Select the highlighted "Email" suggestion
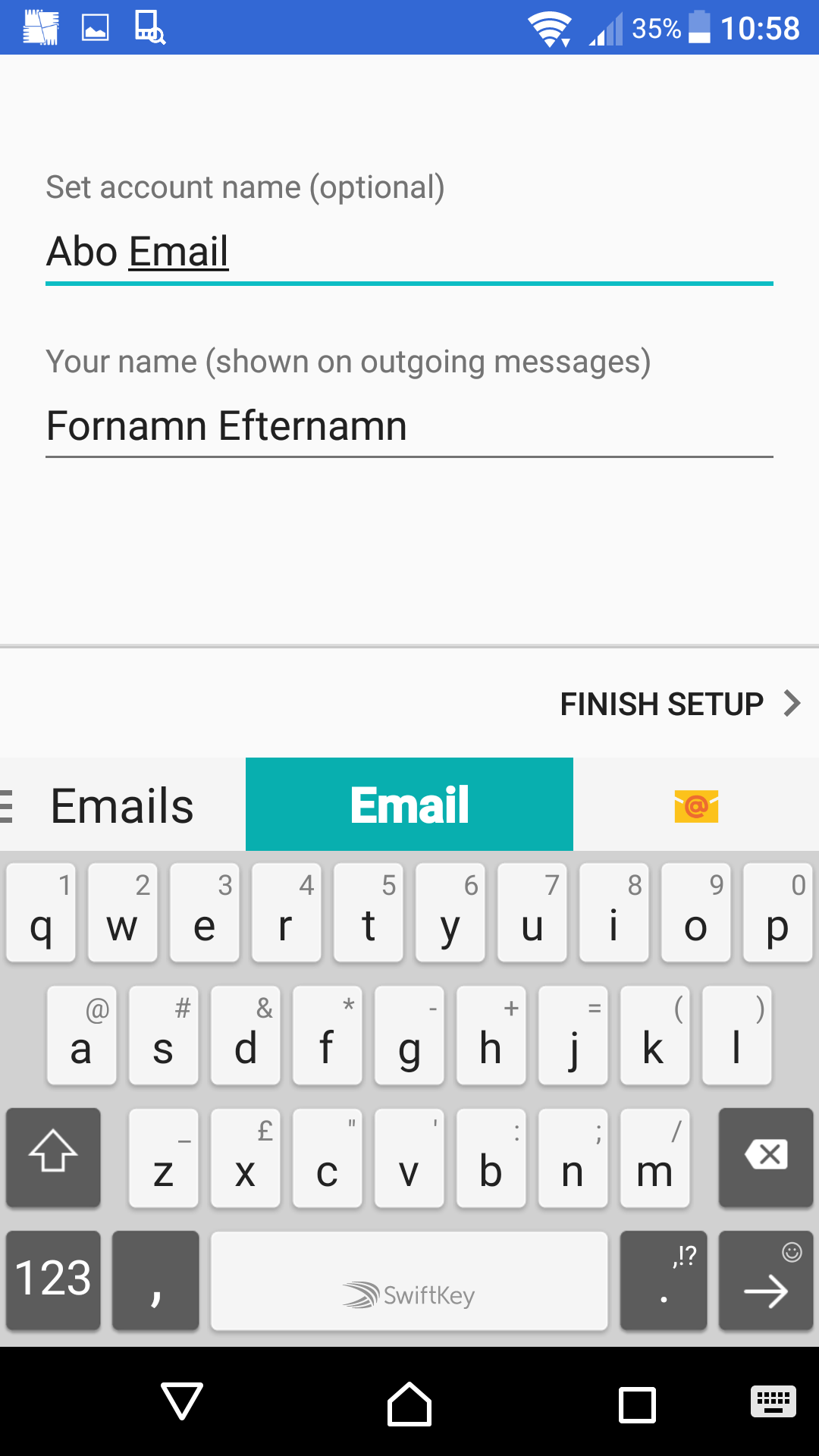The image size is (819, 1456). pos(409,805)
